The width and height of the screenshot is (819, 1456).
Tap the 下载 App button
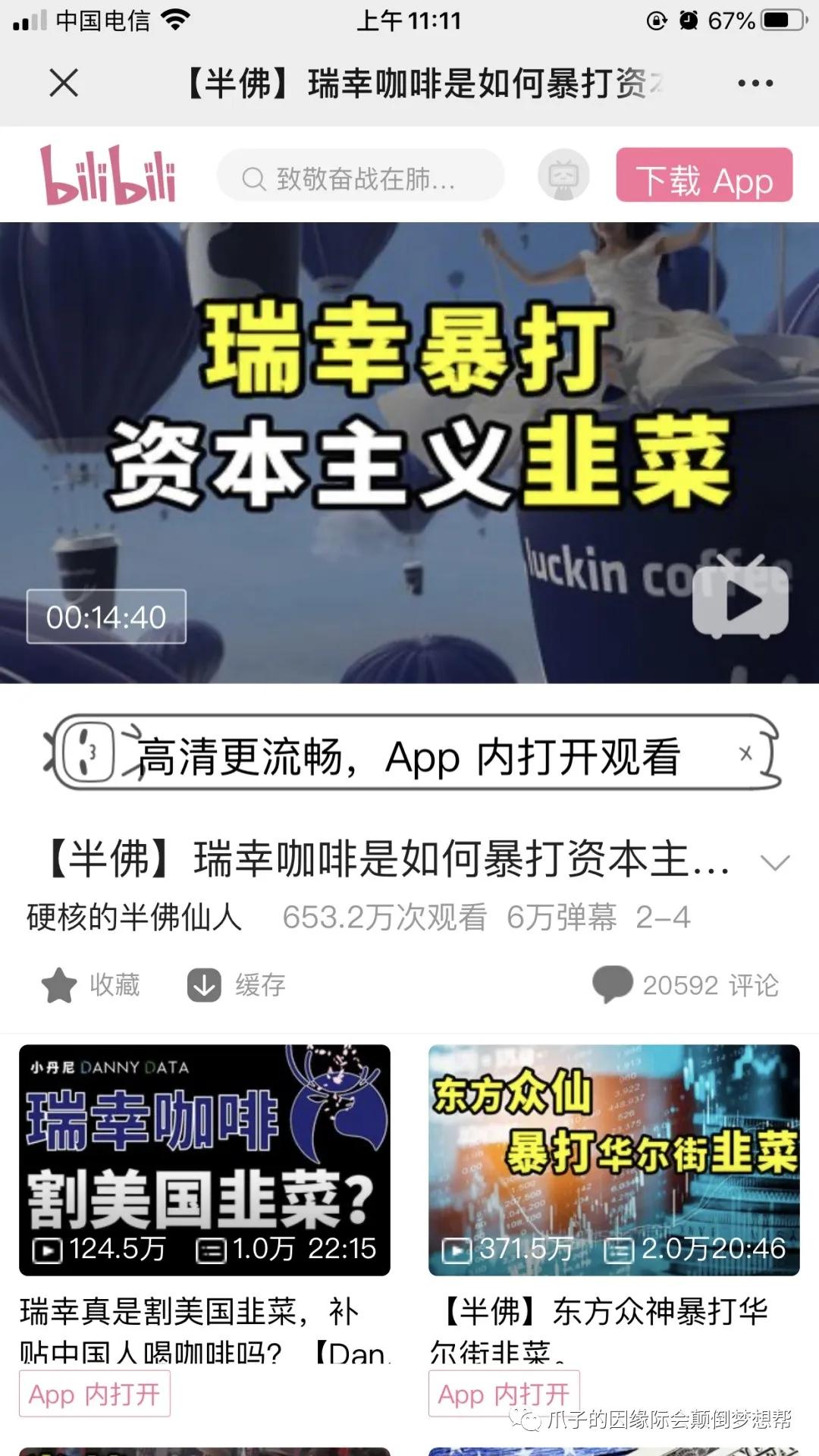point(704,175)
